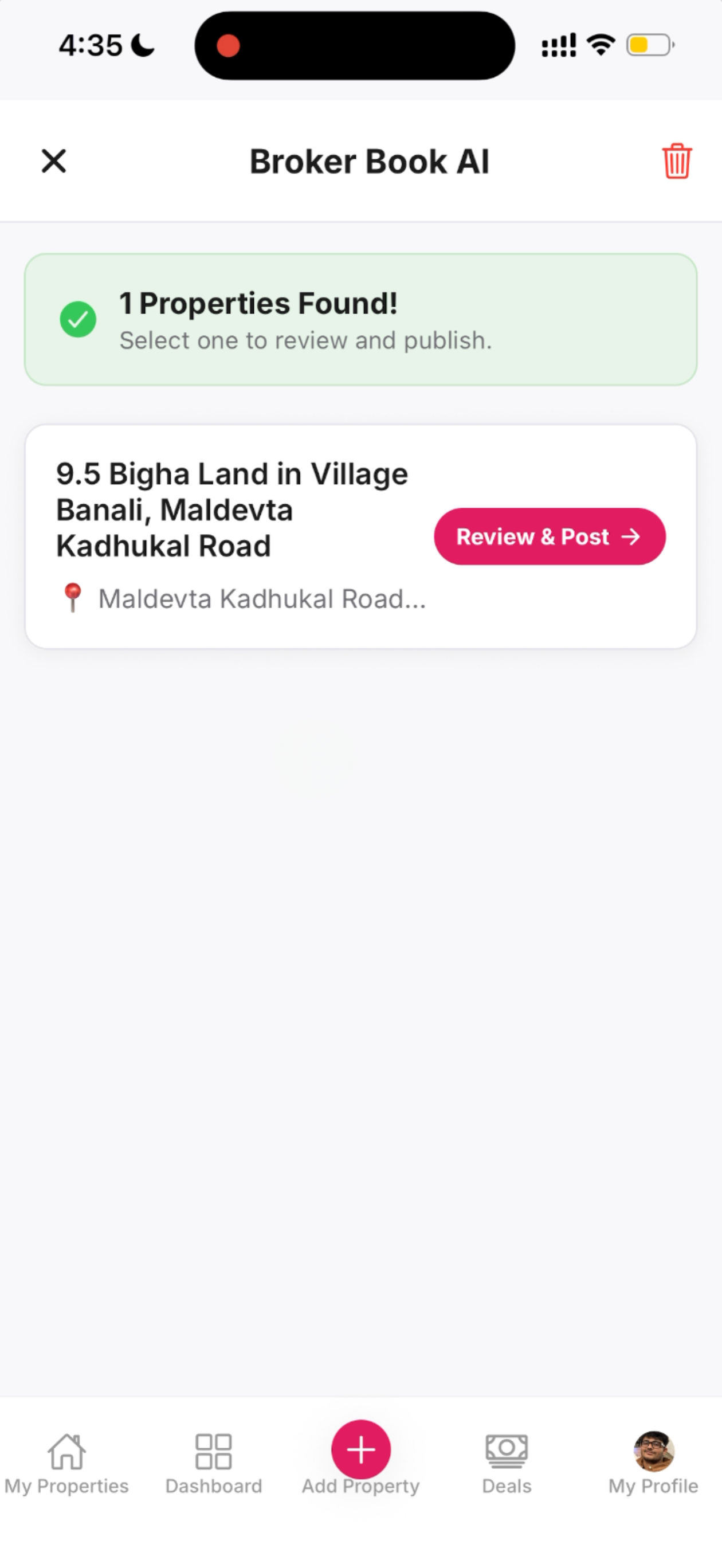This screenshot has width=722, height=1568.
Task: Tap Review & Post for the Bigha land
Action: [550, 536]
